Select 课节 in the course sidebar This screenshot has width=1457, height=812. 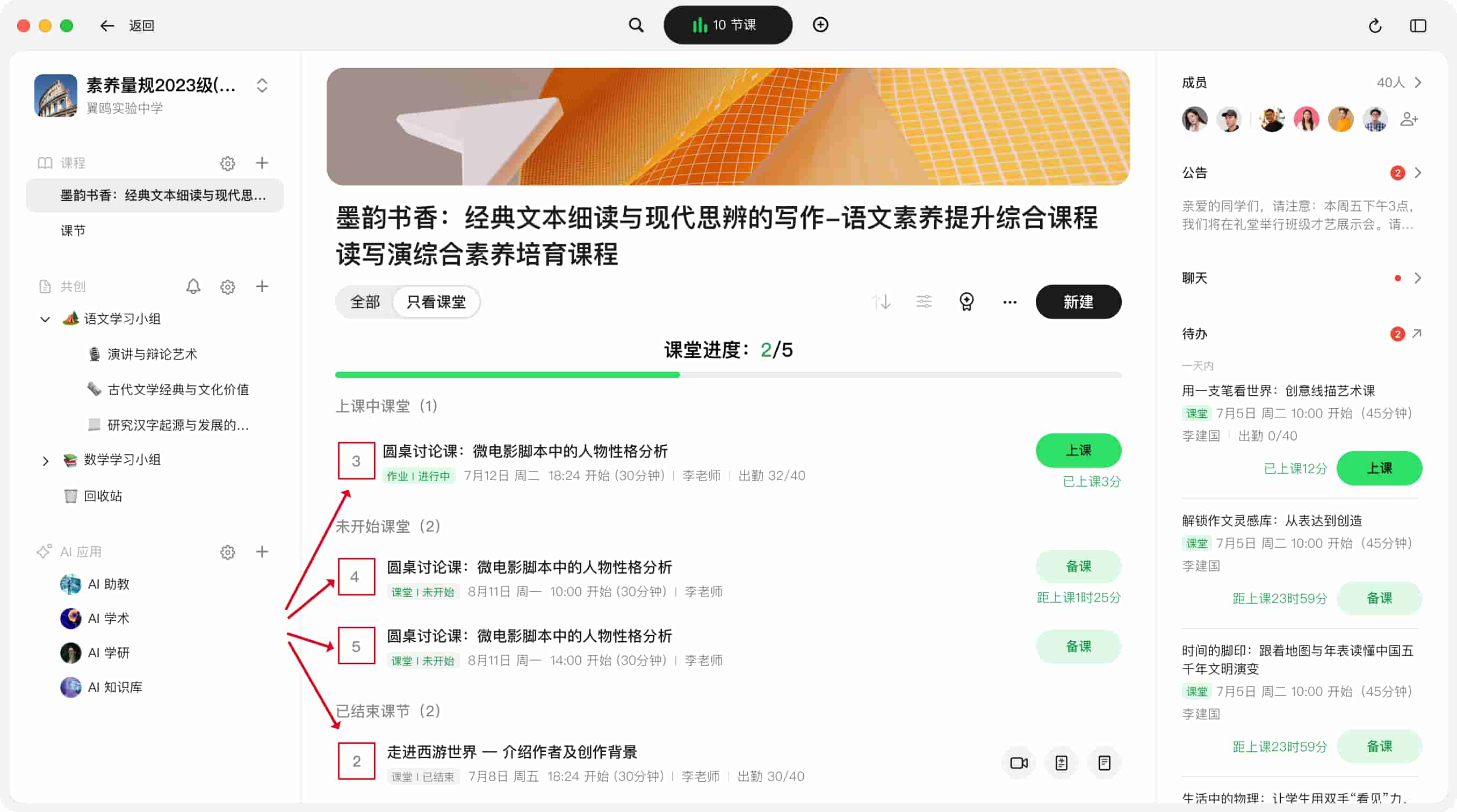(x=73, y=231)
